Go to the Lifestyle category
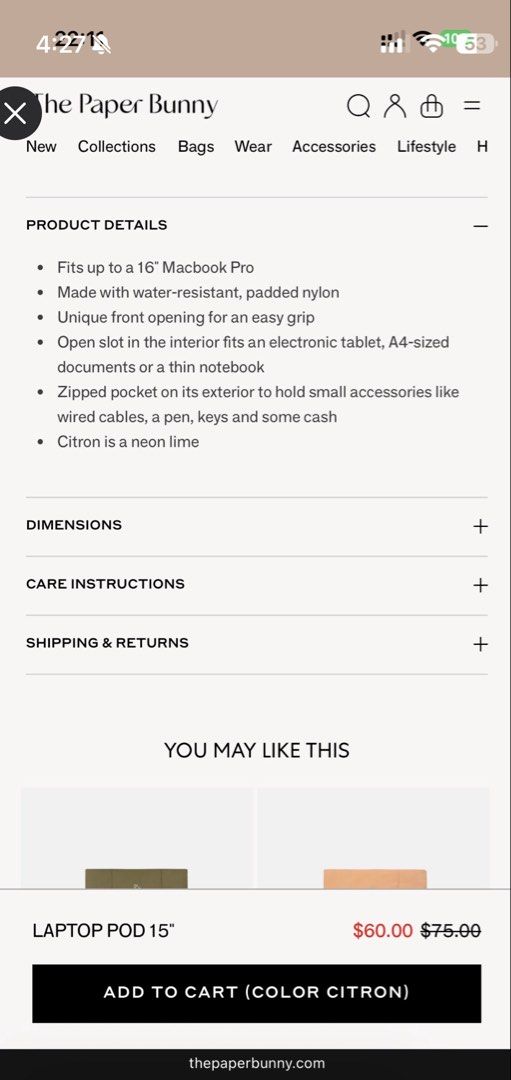This screenshot has height=1080, width=511. click(426, 147)
